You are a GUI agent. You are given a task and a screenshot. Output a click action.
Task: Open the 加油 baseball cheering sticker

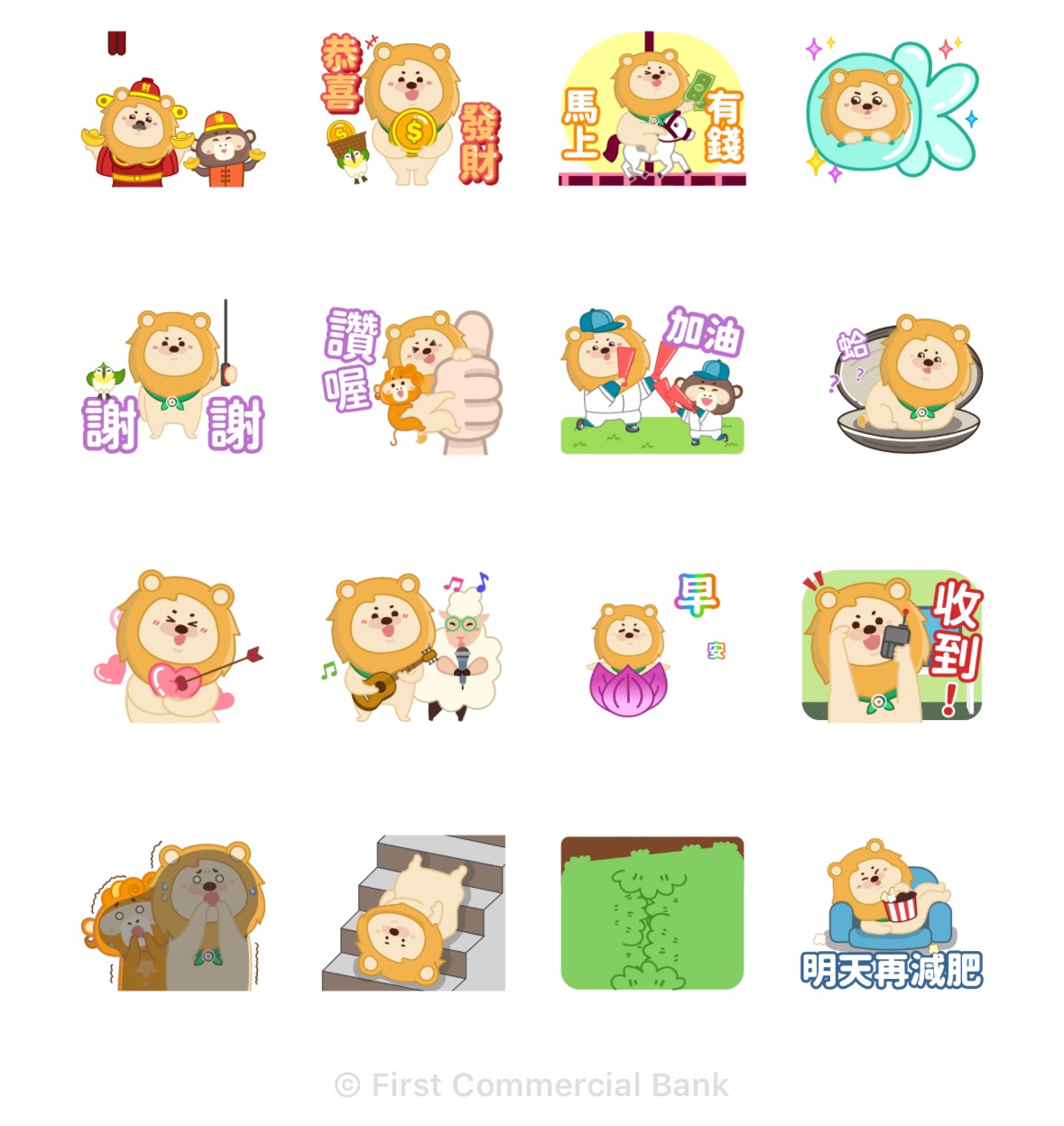click(x=652, y=379)
